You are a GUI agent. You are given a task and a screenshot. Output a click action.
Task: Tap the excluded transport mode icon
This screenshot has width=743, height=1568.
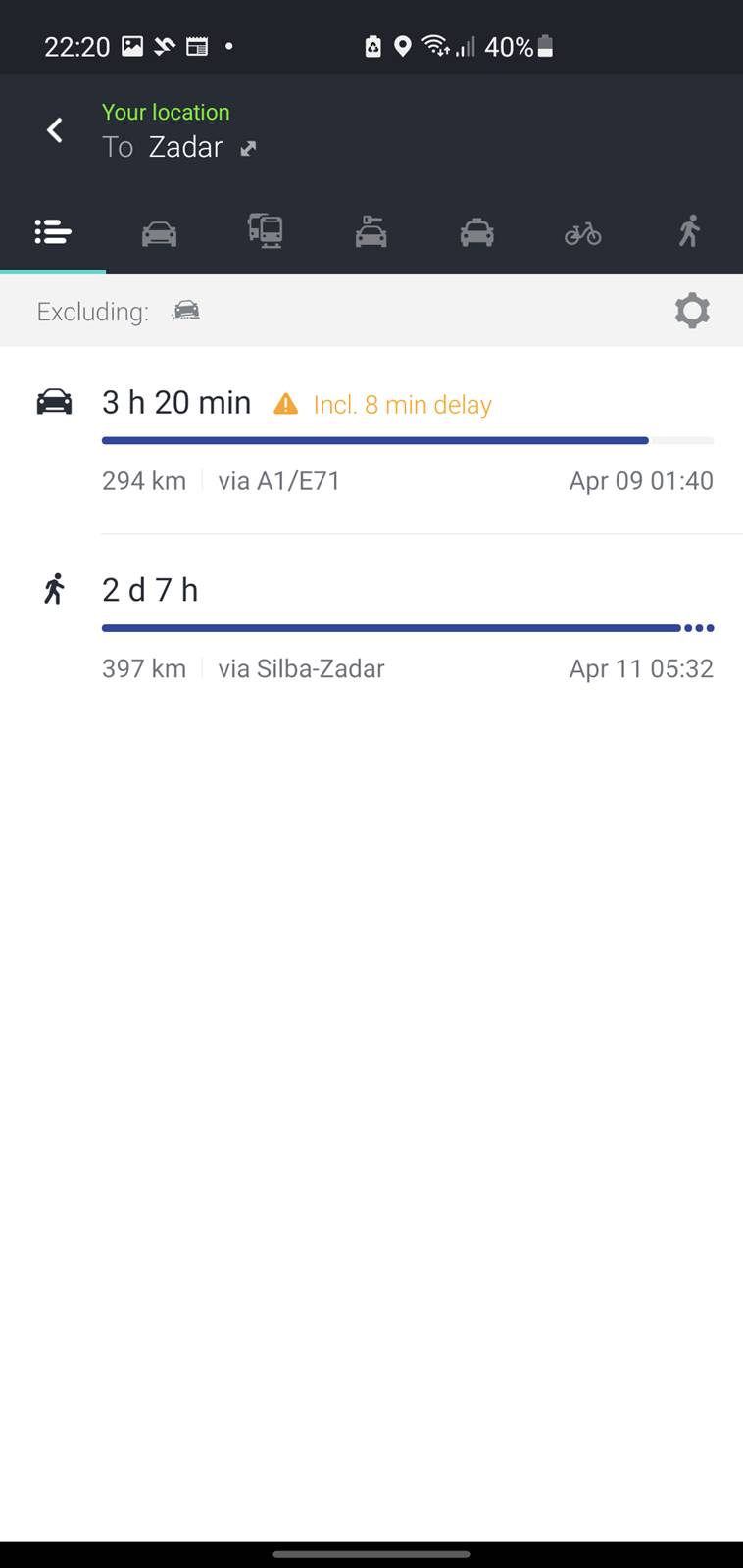click(x=186, y=311)
